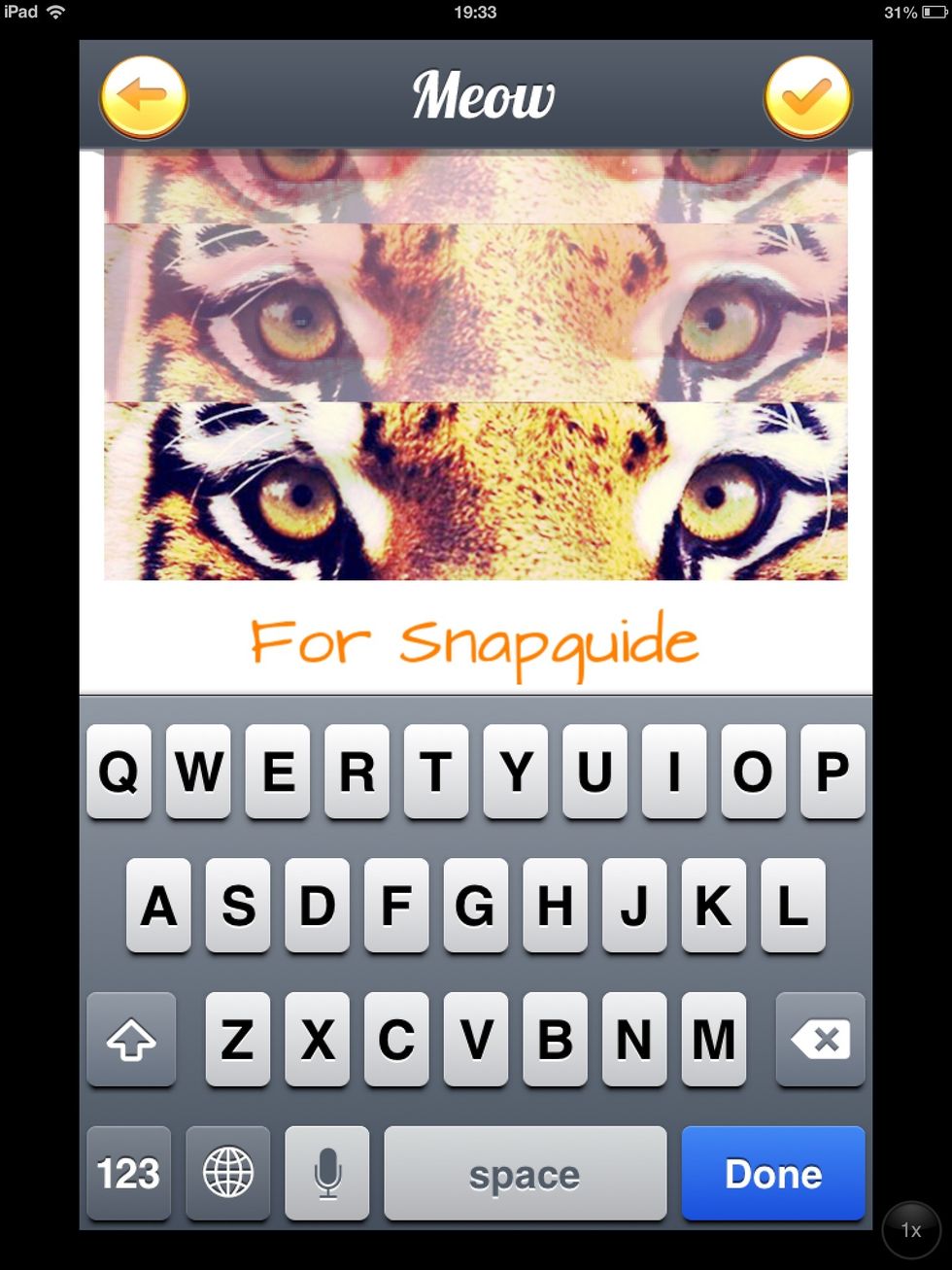The image size is (952, 1270).
Task: Switch to the 123 numbers keyboard
Action: [x=128, y=1173]
